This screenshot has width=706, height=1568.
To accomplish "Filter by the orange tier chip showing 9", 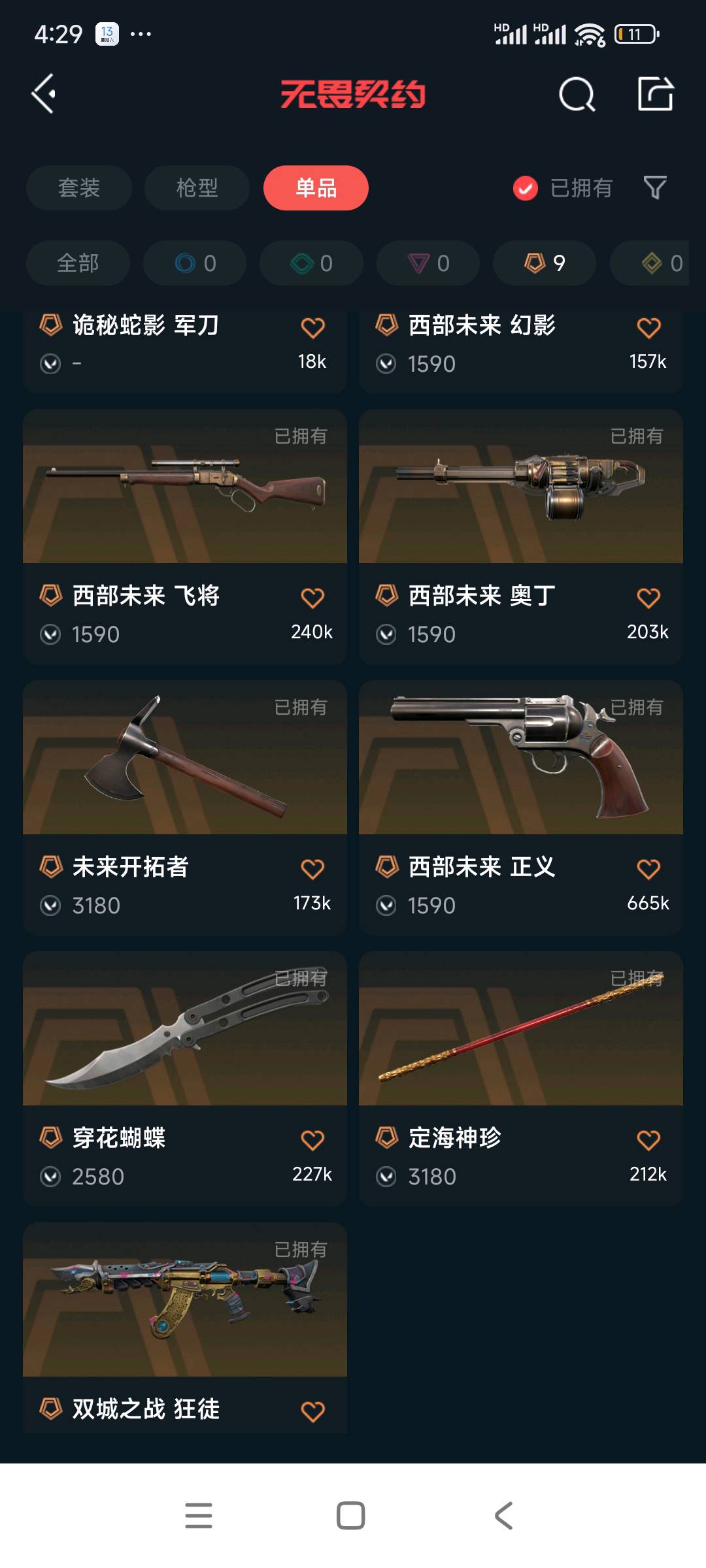I will coord(545,263).
